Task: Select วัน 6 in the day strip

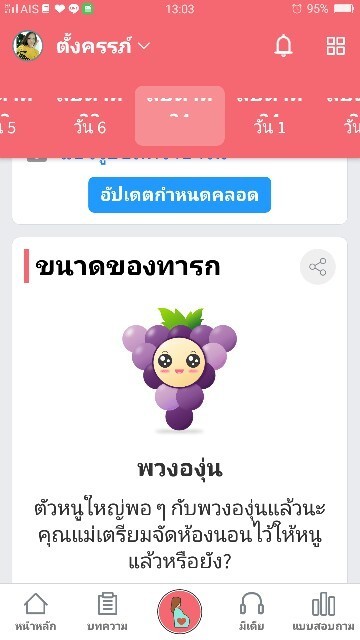Action: click(90, 118)
